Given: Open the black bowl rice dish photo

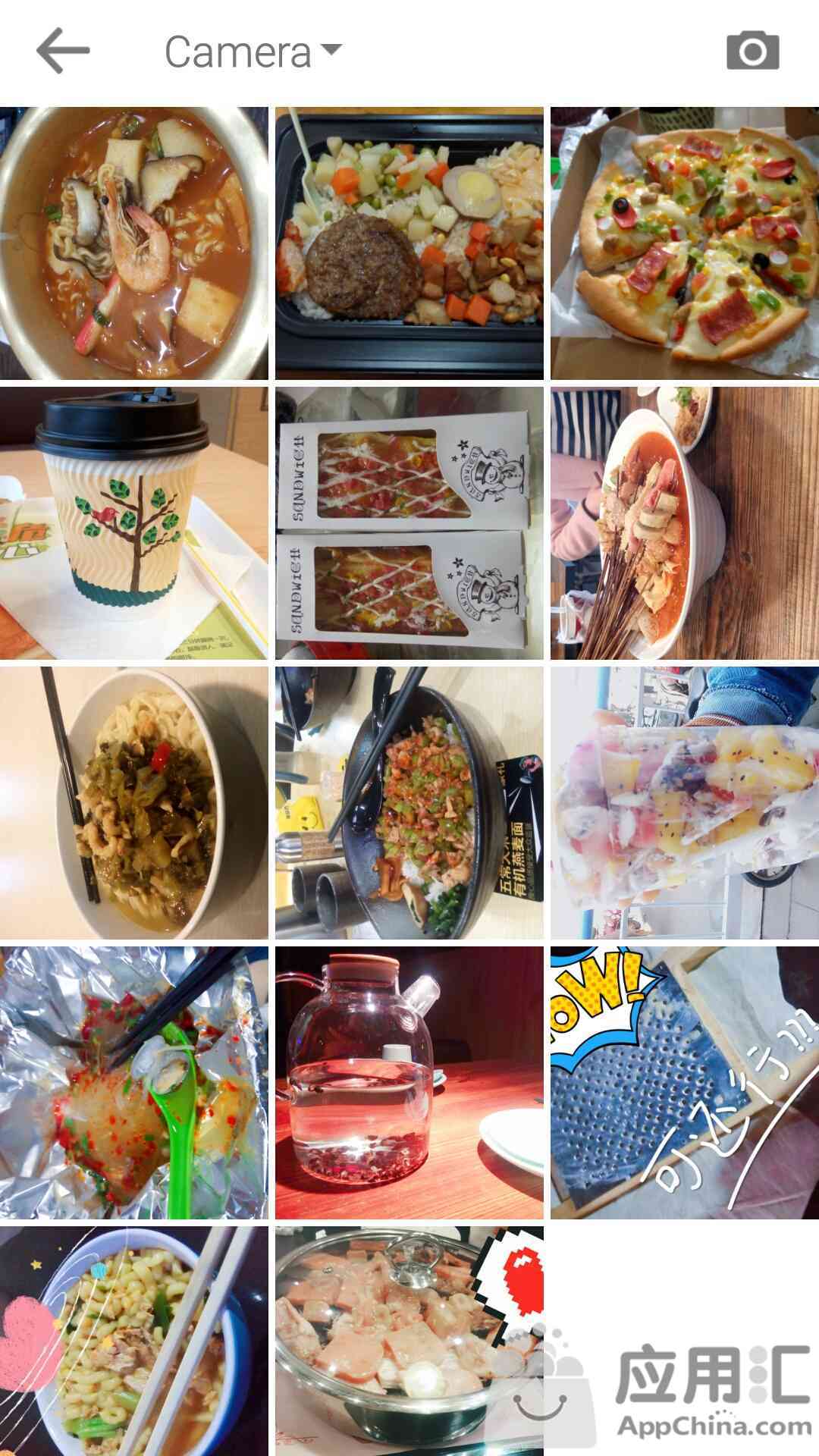Looking at the screenshot, I should 409,802.
